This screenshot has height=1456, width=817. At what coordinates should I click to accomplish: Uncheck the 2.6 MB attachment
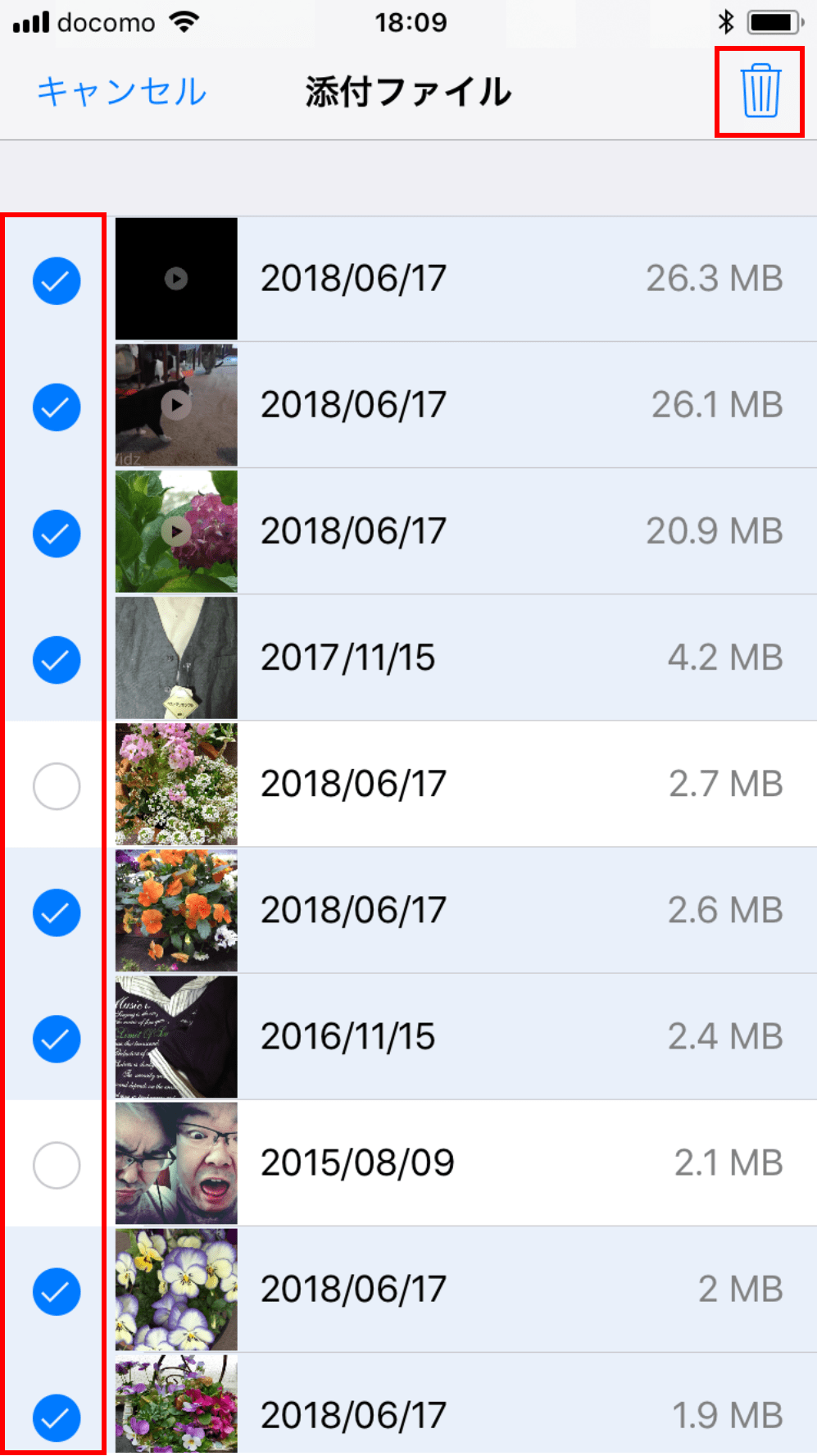pyautogui.click(x=57, y=912)
